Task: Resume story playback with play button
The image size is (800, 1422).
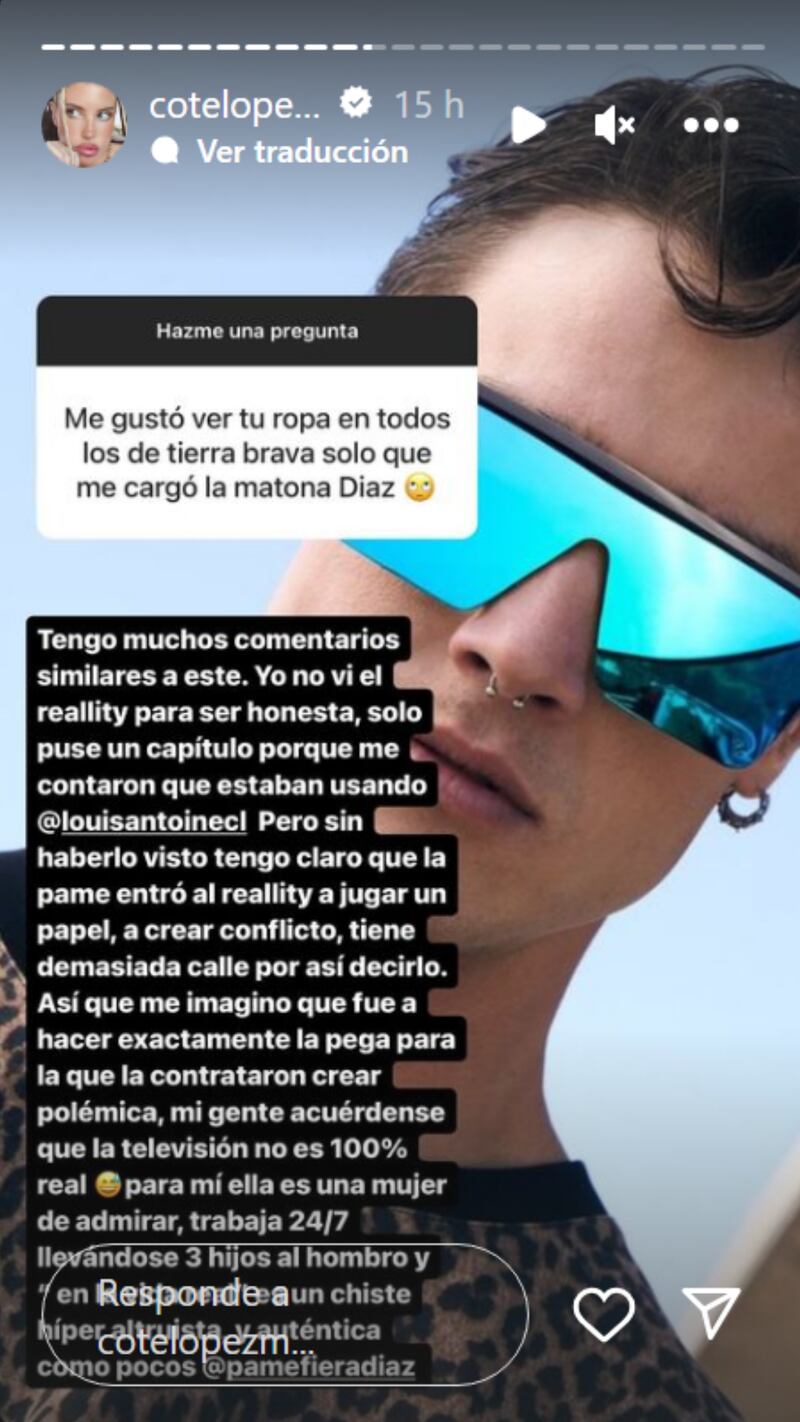Action: pyautogui.click(x=528, y=125)
